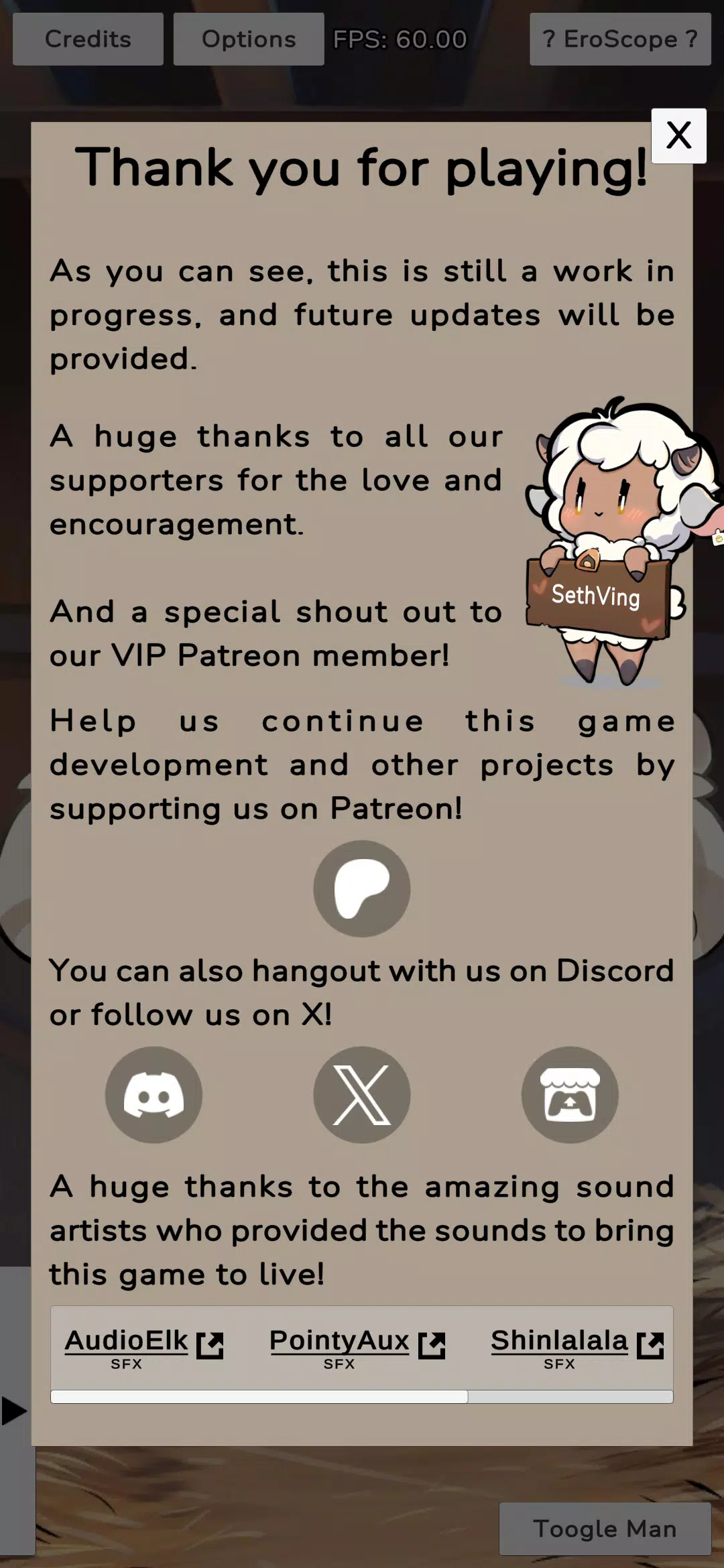
Task: Open the Options menu
Action: (249, 39)
